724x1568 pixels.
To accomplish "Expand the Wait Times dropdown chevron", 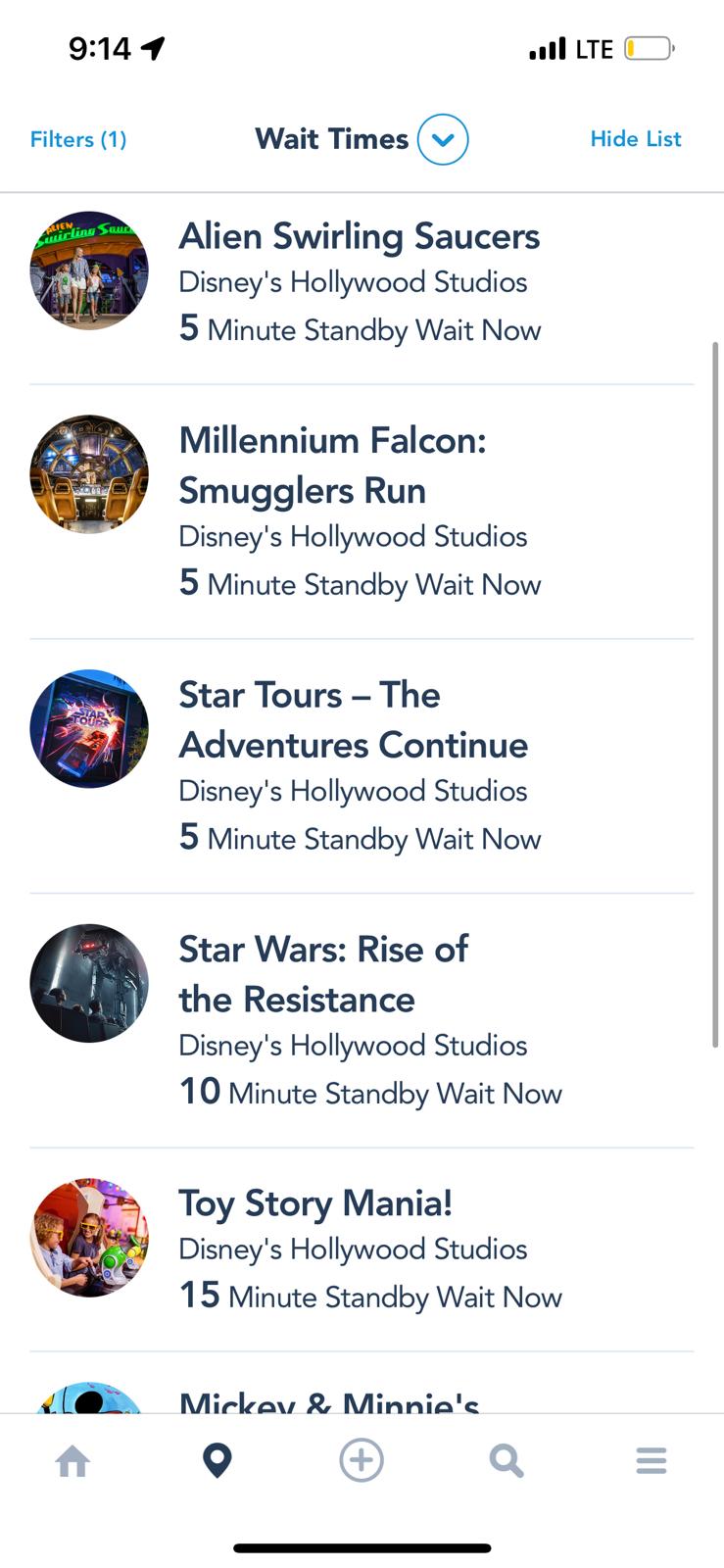I will (443, 139).
